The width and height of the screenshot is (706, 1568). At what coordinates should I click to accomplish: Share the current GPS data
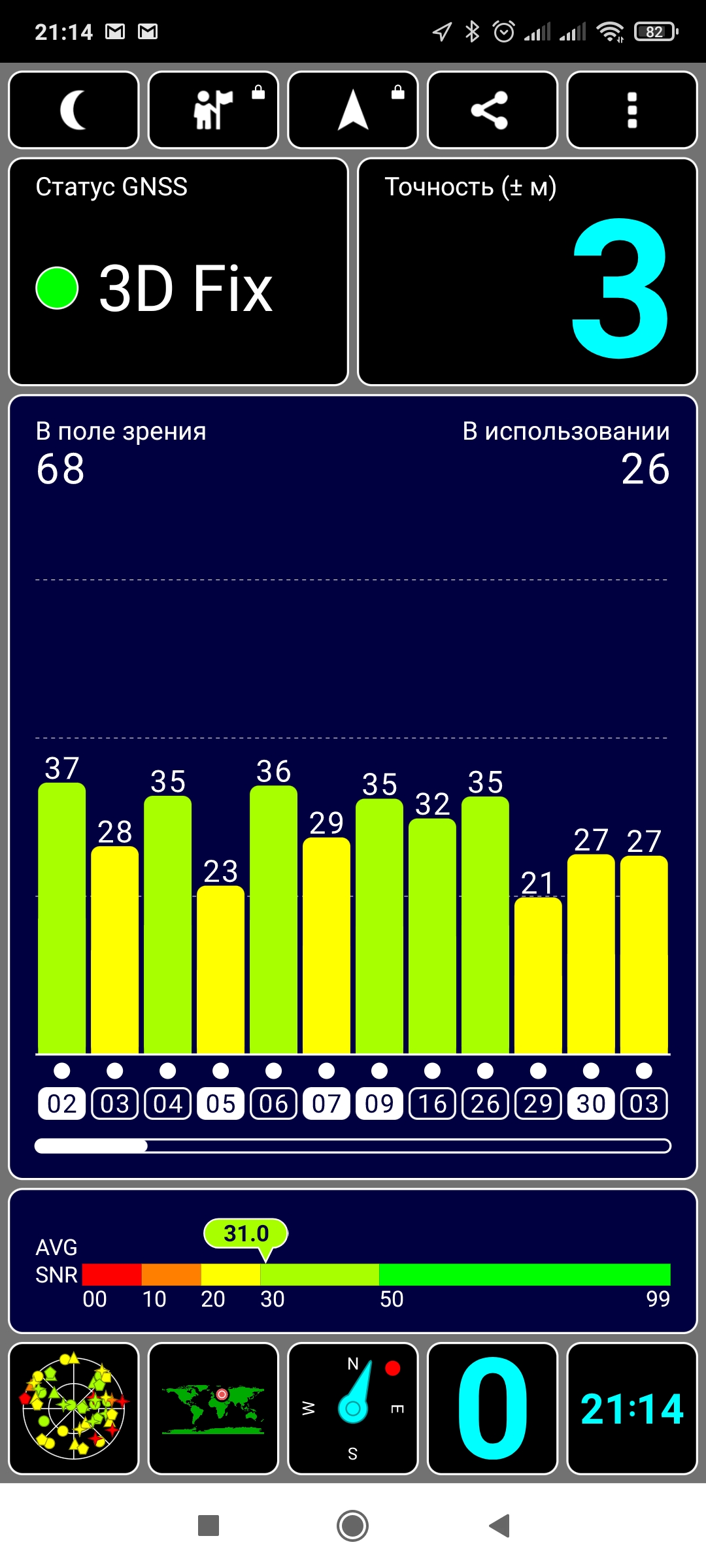(492, 110)
